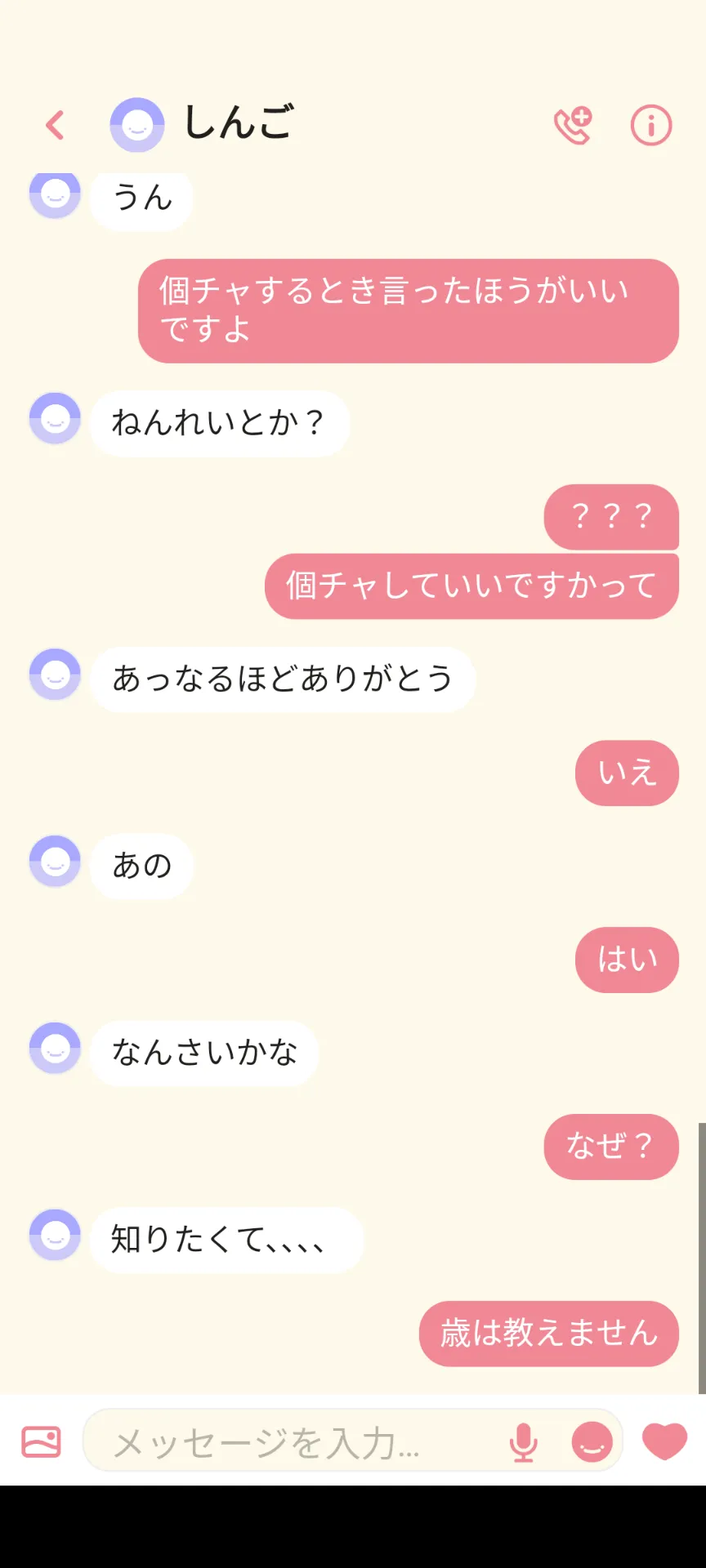Focus the メッセージを入力 text field
The image size is (706, 1568).
(x=294, y=1441)
